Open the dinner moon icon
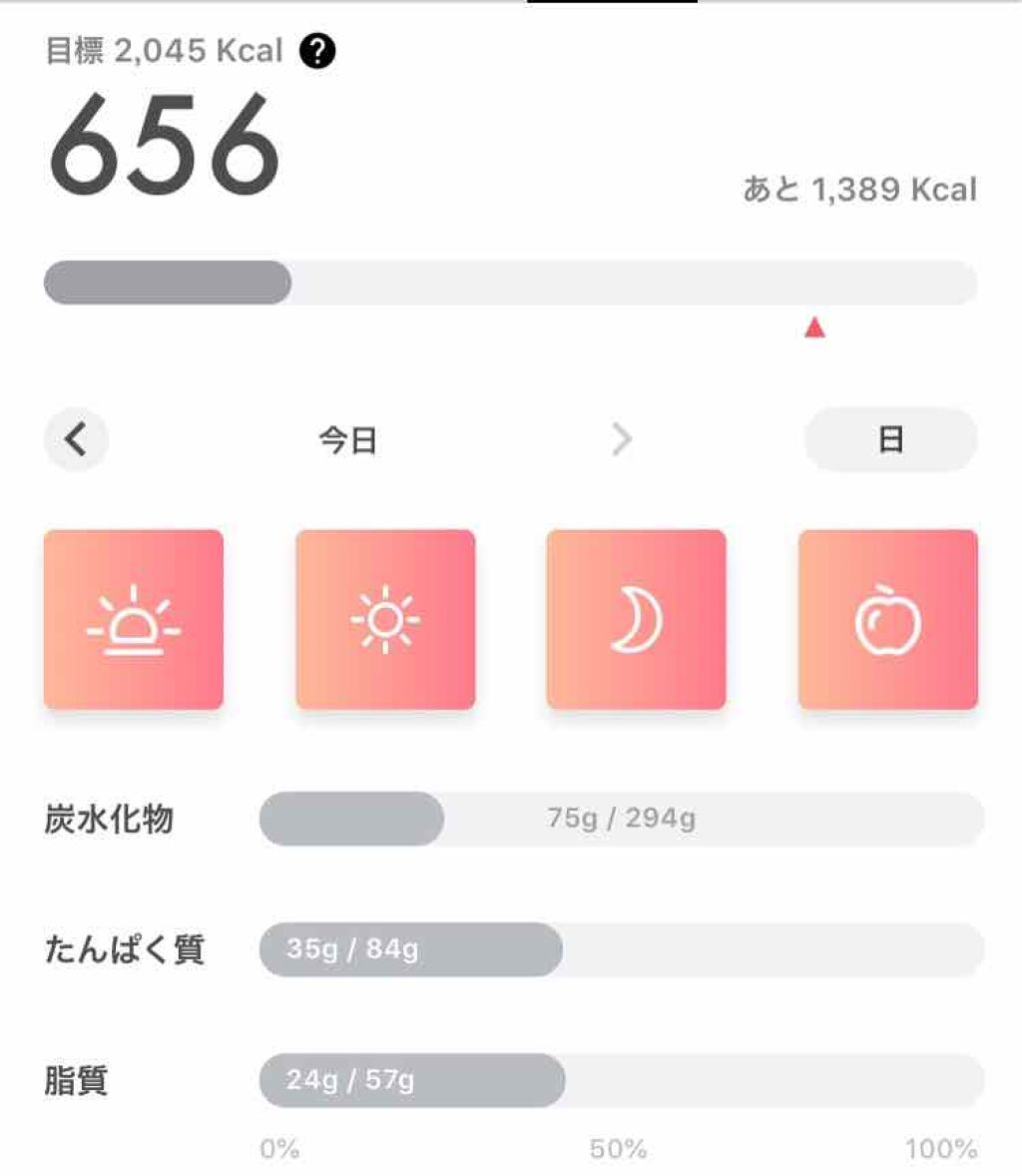 636,618
